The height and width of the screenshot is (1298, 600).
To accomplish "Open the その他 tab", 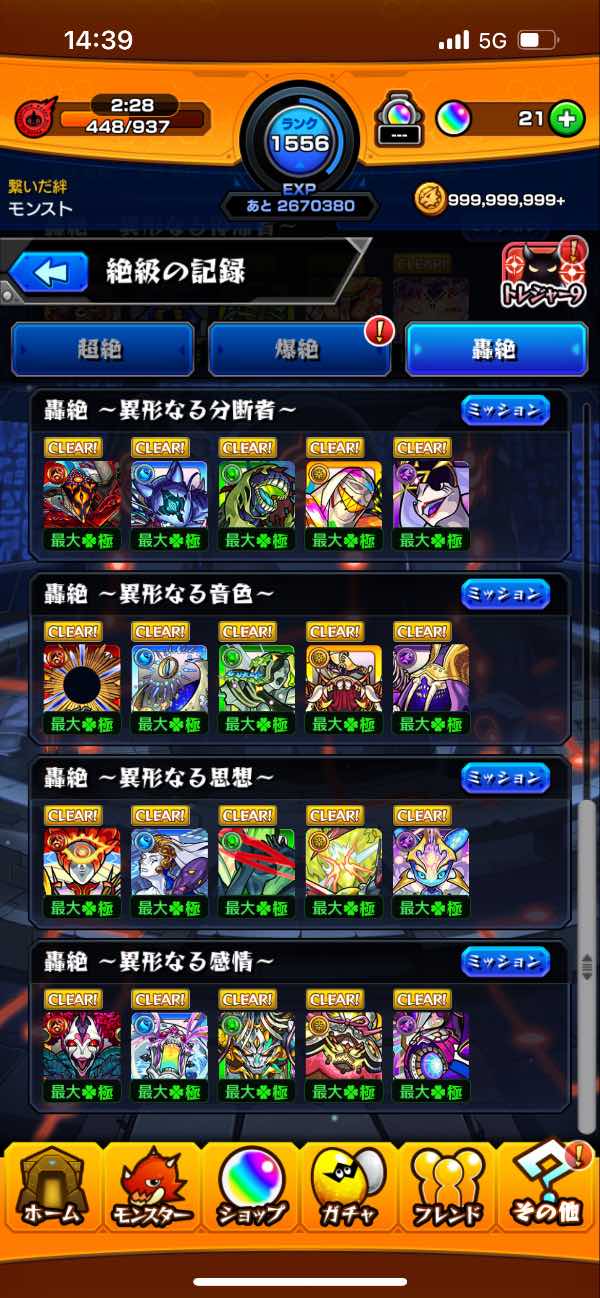I will 548,1189.
